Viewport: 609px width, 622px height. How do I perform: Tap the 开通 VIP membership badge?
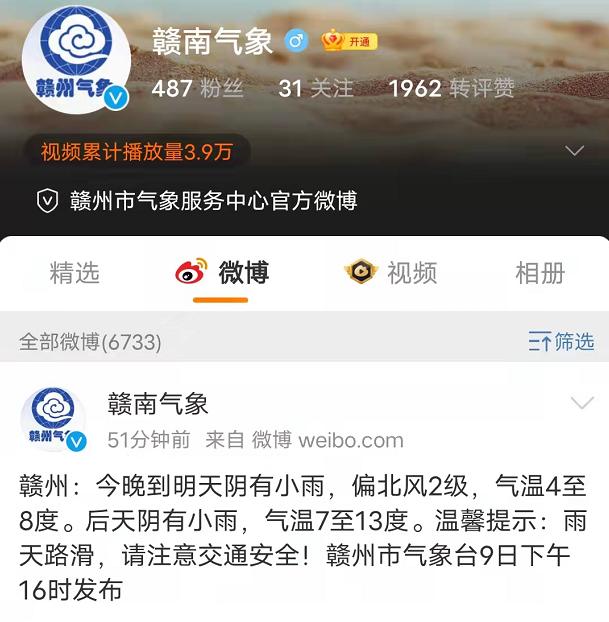[347, 41]
